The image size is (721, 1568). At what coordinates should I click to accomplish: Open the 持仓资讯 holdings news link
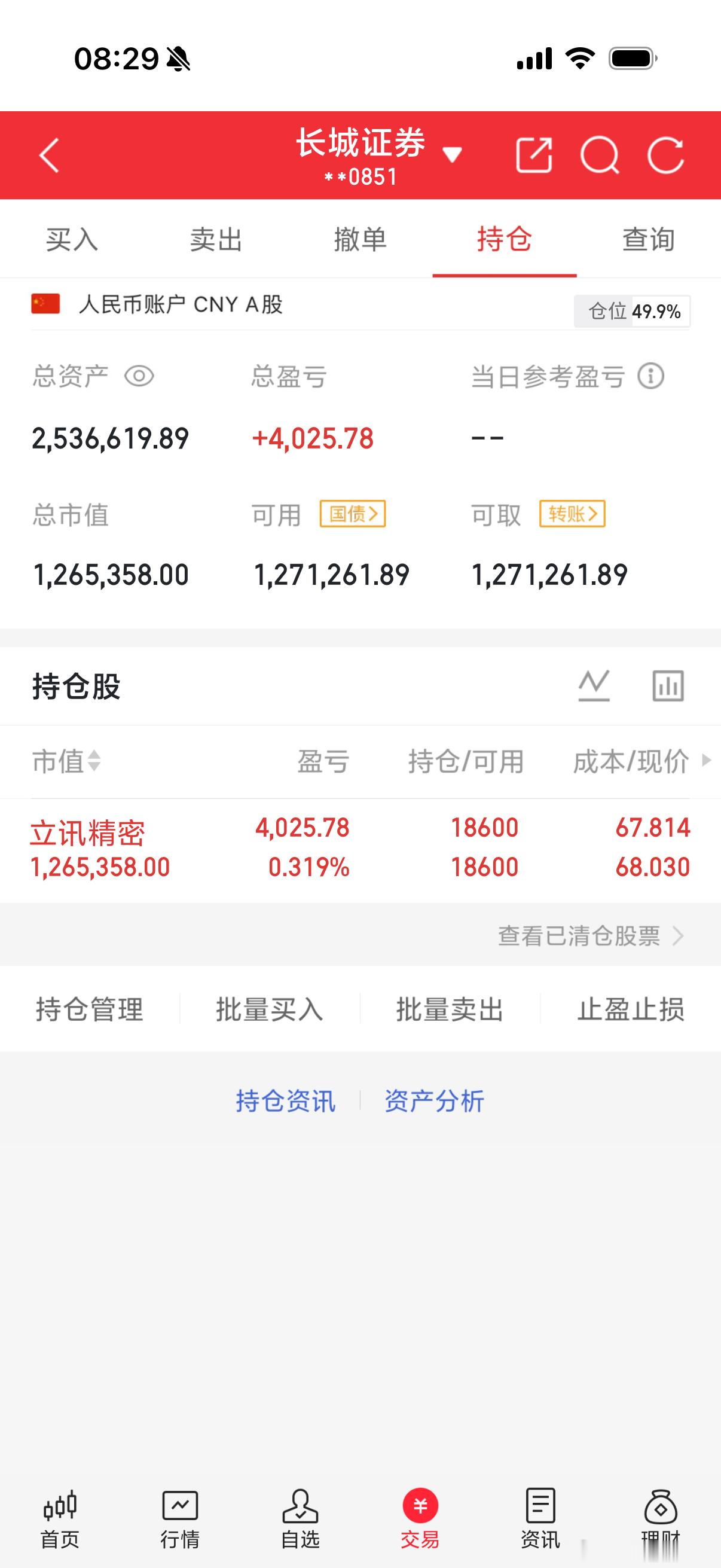pos(287,1100)
